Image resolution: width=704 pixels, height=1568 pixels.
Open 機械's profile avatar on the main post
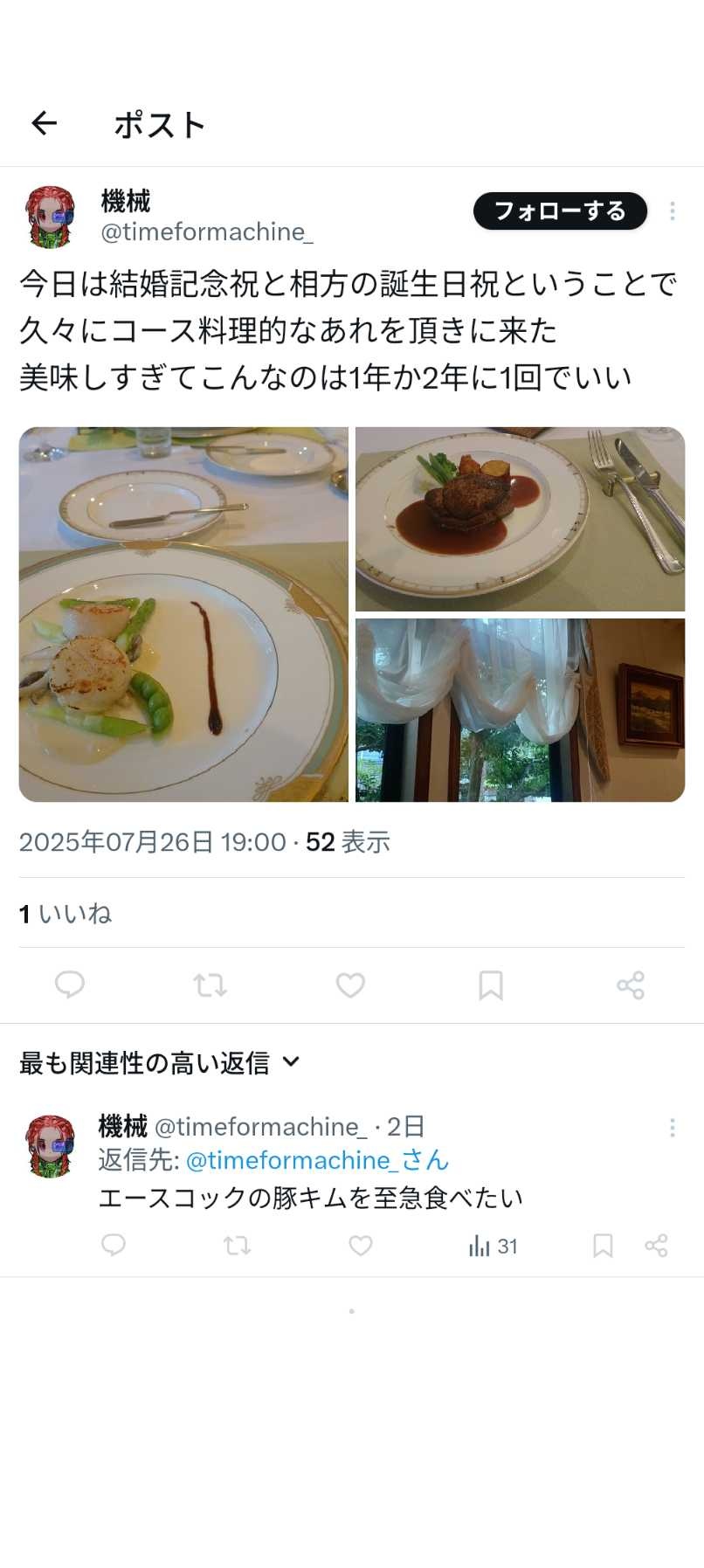(x=50, y=217)
